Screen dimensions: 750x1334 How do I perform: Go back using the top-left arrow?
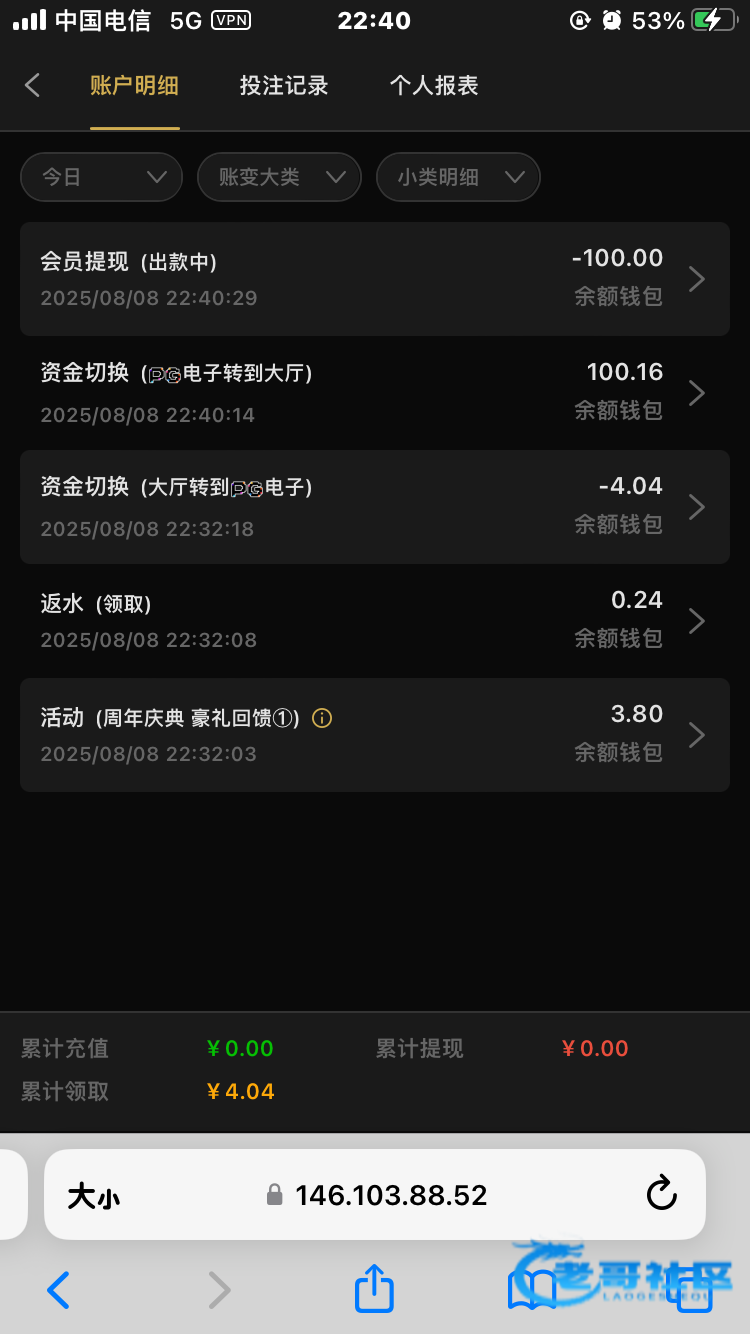click(32, 86)
